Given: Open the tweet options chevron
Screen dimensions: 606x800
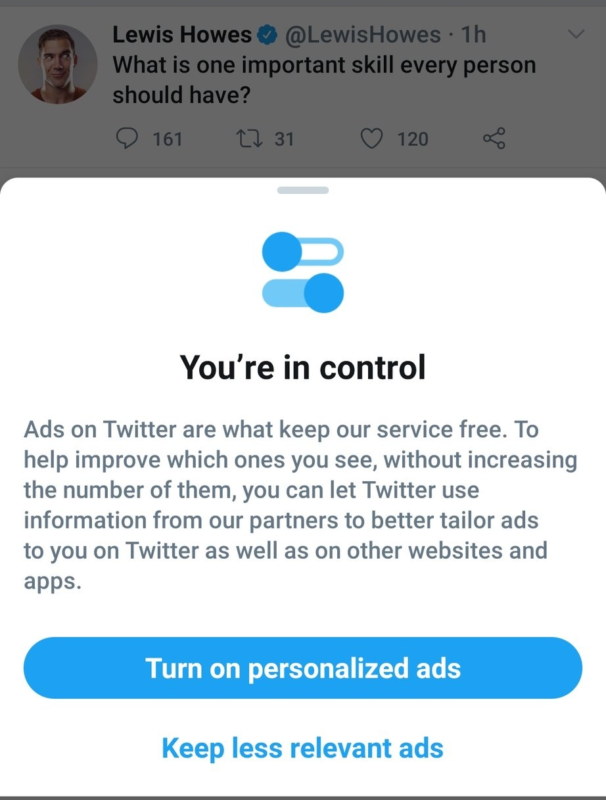Looking at the screenshot, I should [x=577, y=36].
